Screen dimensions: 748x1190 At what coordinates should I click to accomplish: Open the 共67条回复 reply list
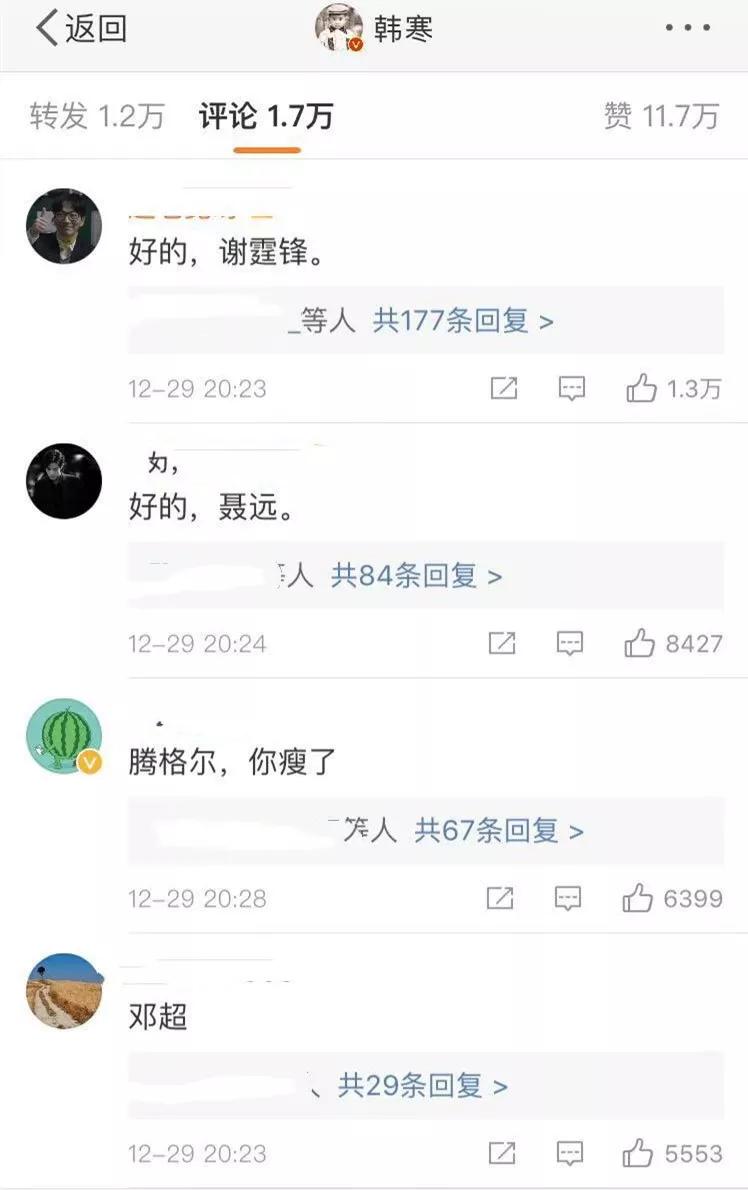[x=480, y=830]
